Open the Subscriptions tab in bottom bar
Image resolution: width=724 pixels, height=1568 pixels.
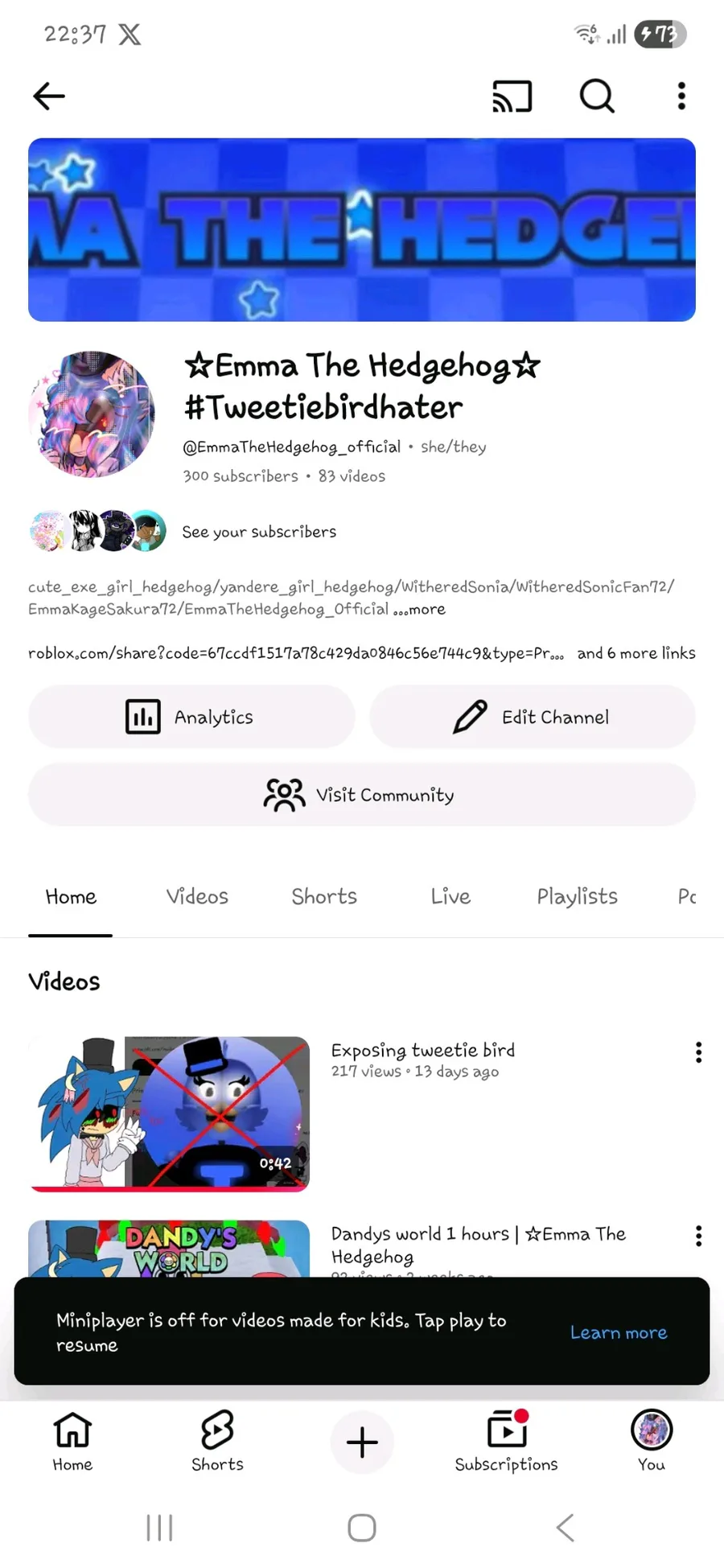[x=506, y=1441]
